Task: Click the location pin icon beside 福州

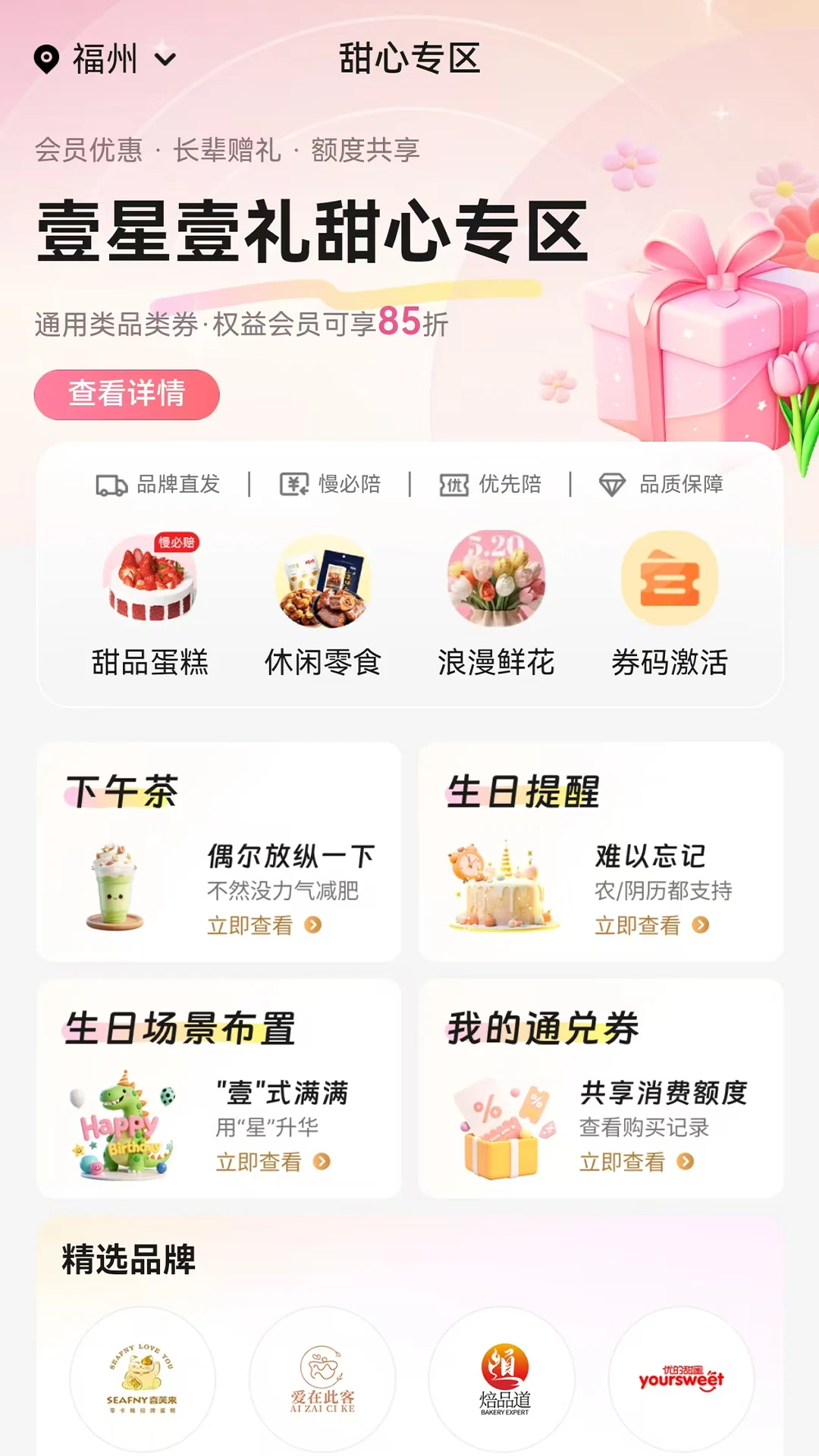Action: click(x=47, y=59)
